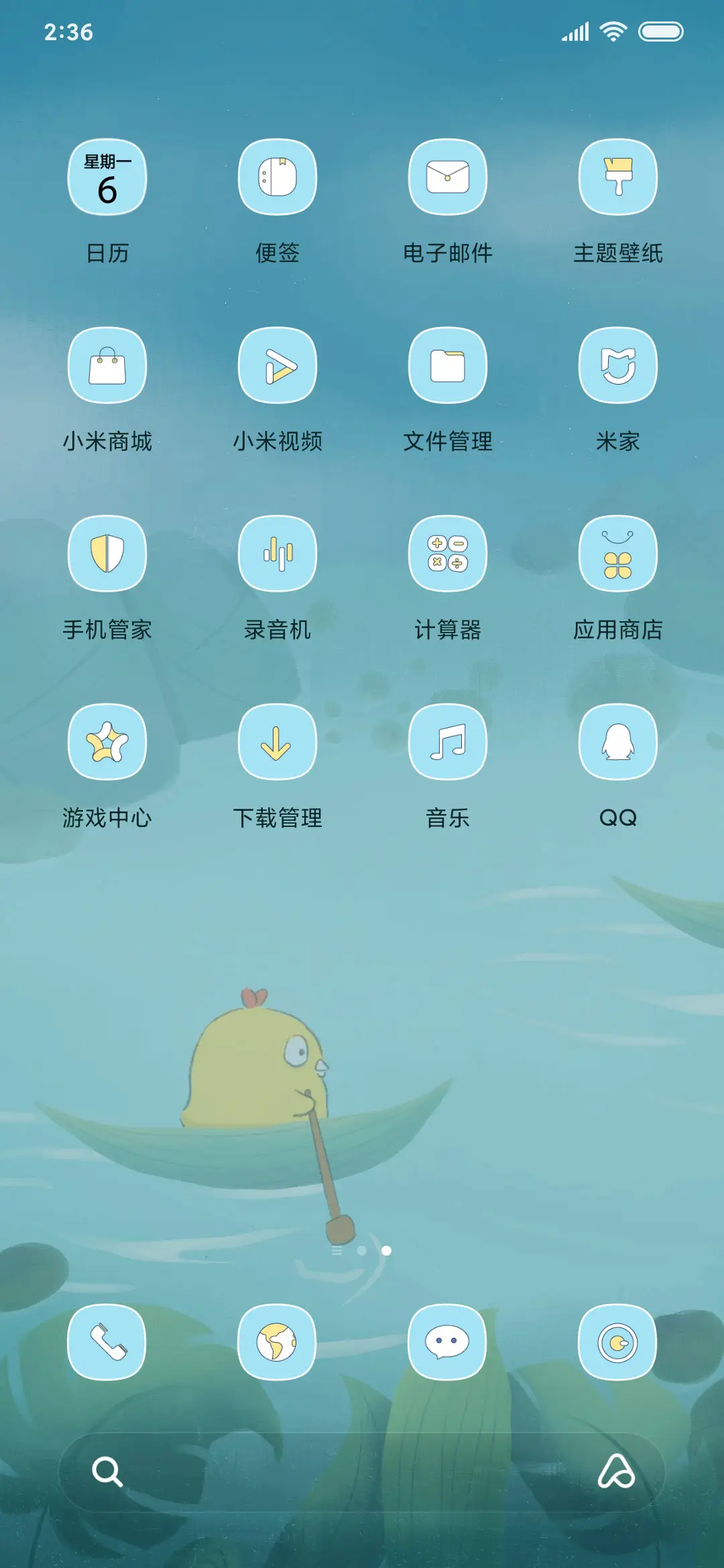Open the 便签 notes app

point(278,178)
